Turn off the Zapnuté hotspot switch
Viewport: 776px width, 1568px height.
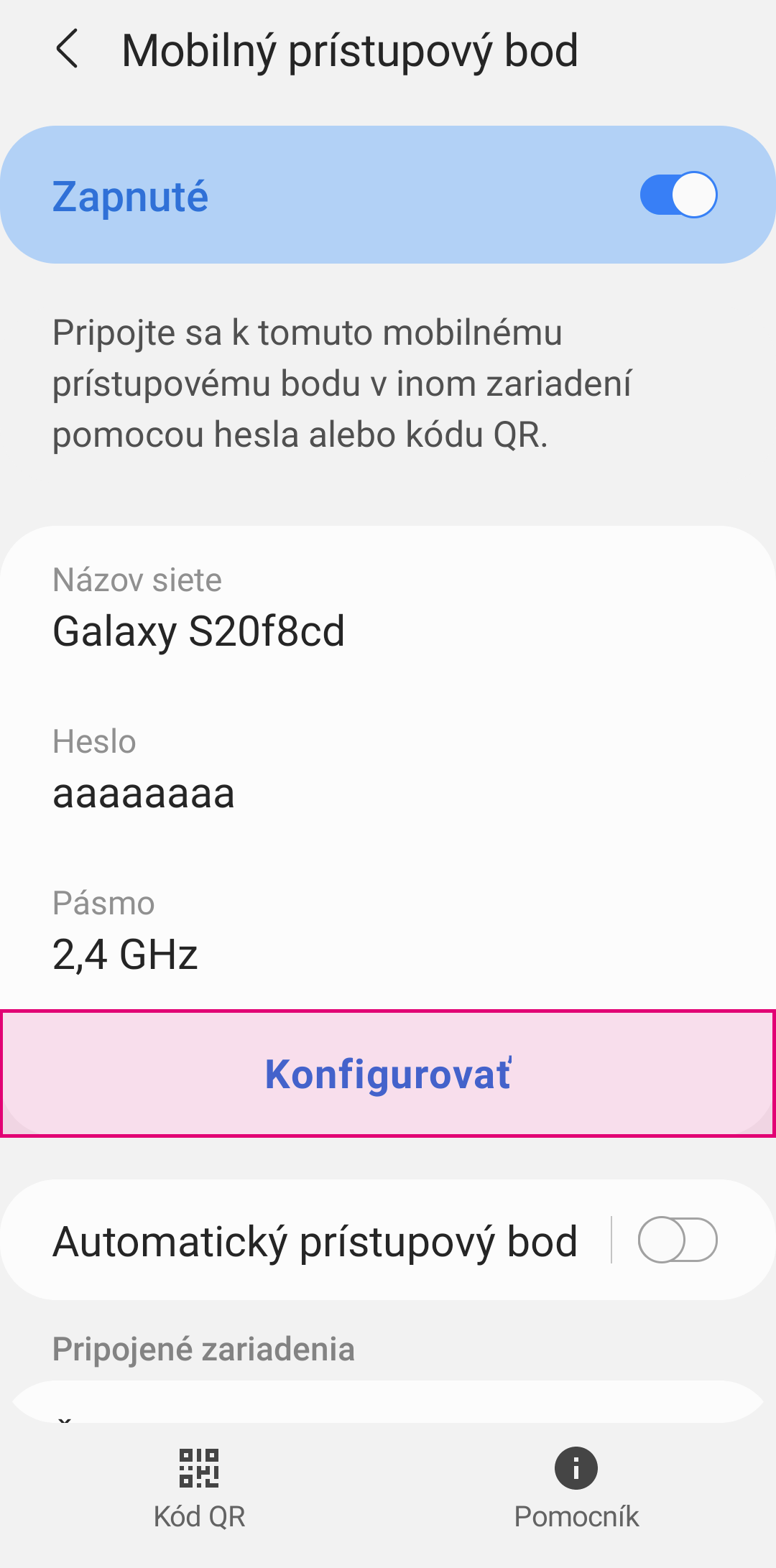point(678,195)
